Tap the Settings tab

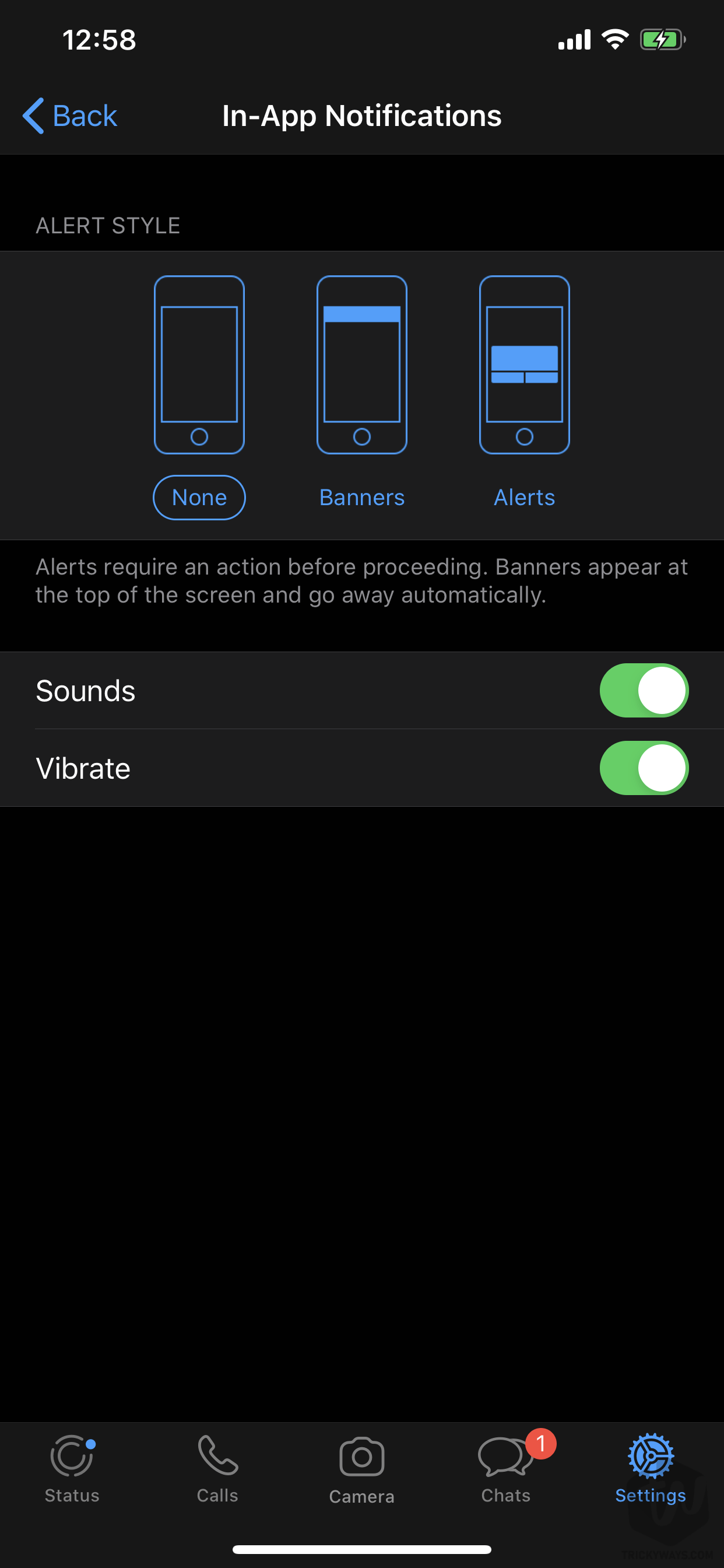(x=651, y=1469)
